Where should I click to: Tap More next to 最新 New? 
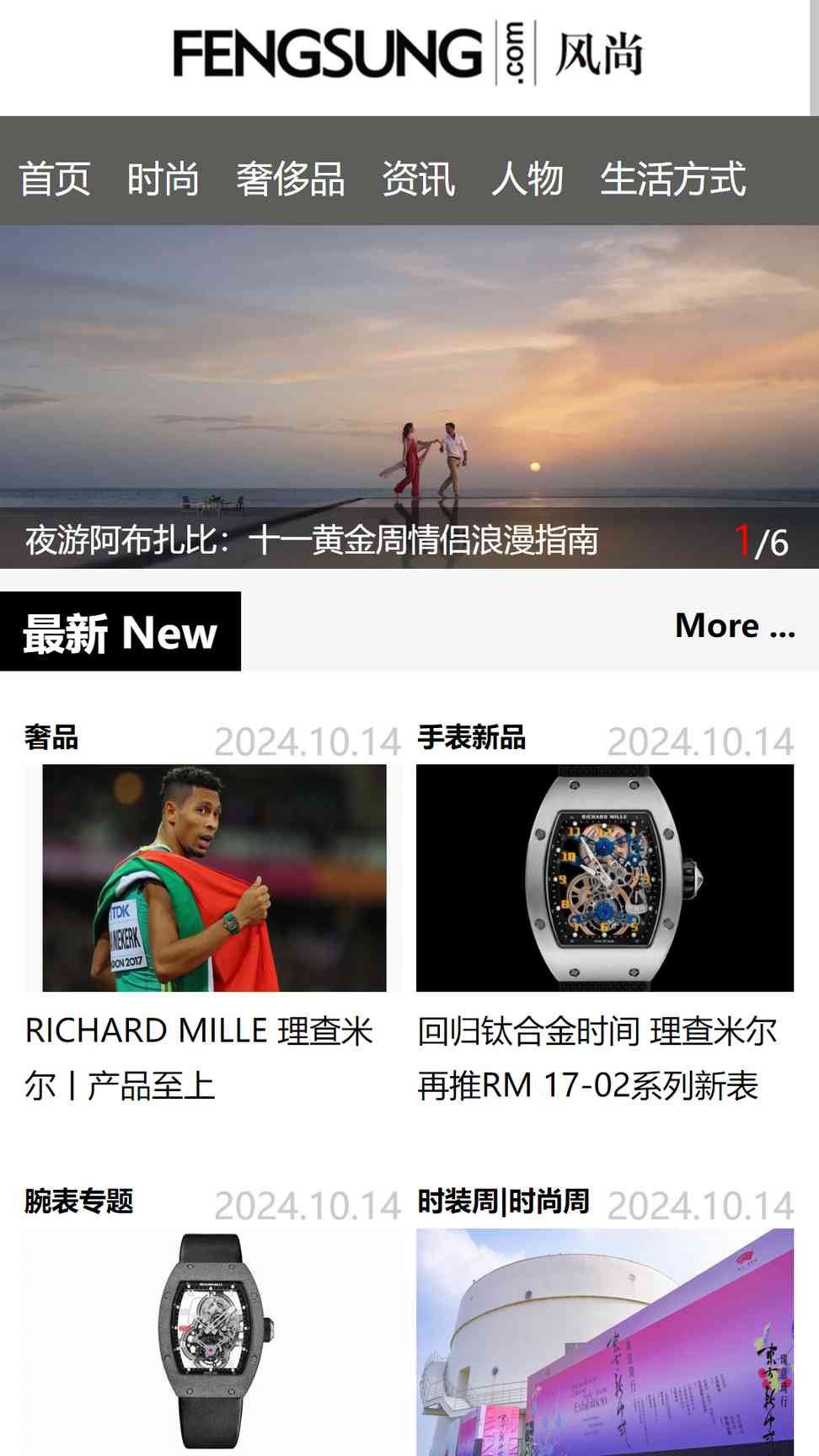click(x=735, y=626)
